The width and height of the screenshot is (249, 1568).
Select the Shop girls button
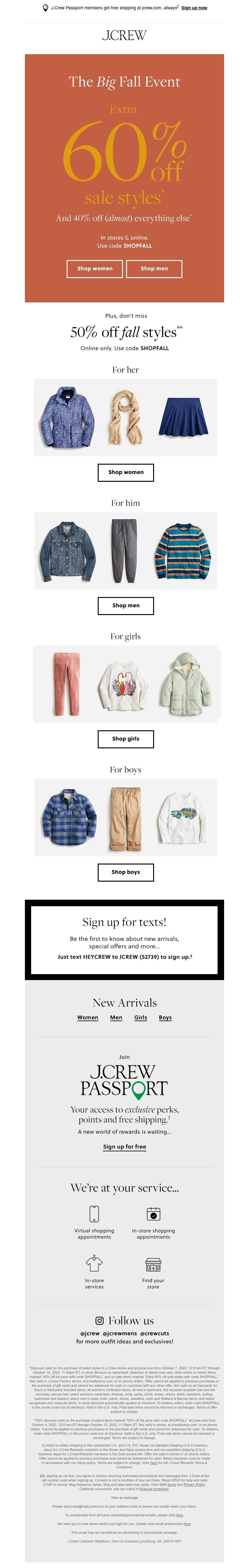[x=126, y=738]
